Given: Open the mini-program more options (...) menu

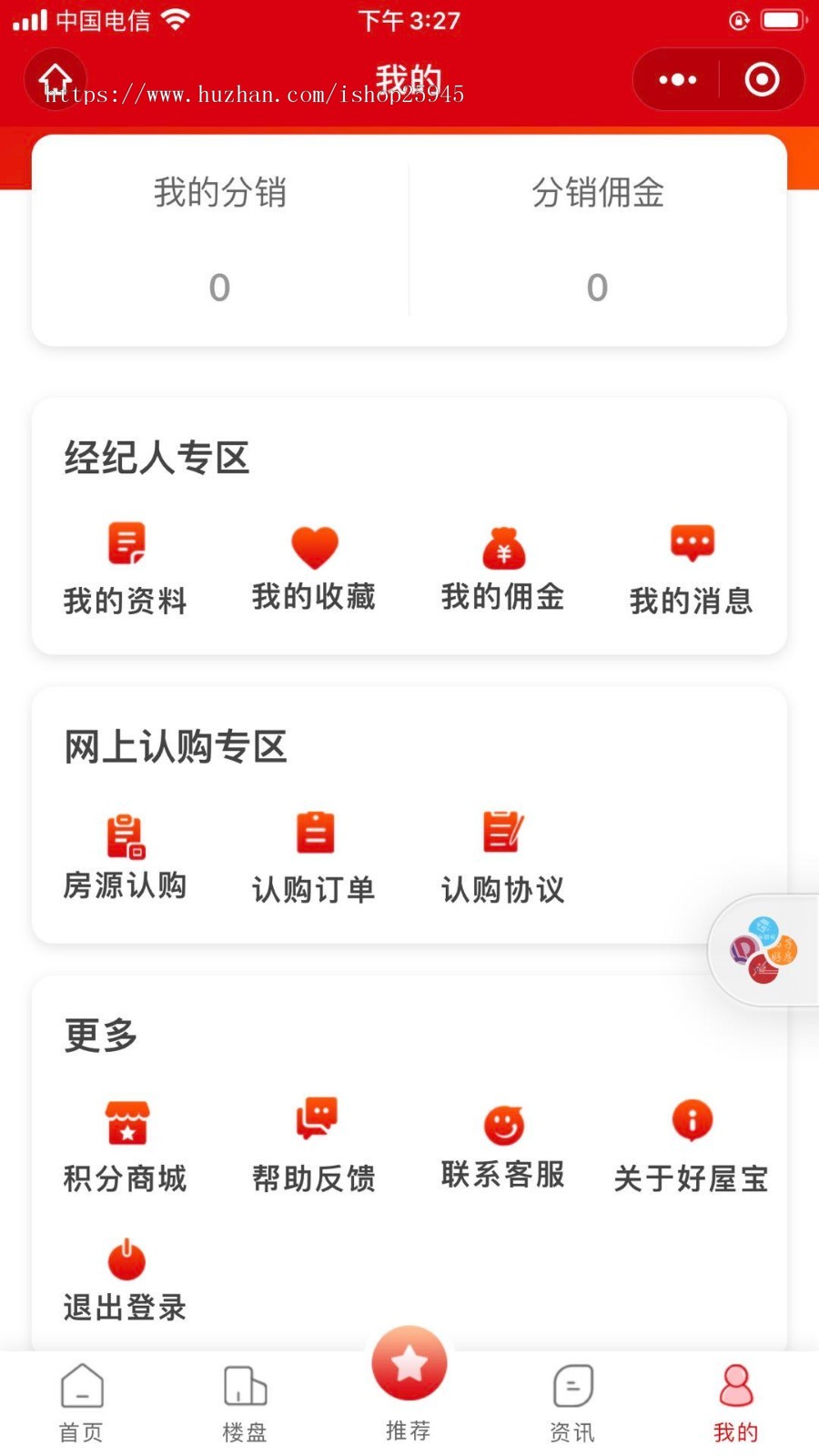Looking at the screenshot, I should point(677,79).
